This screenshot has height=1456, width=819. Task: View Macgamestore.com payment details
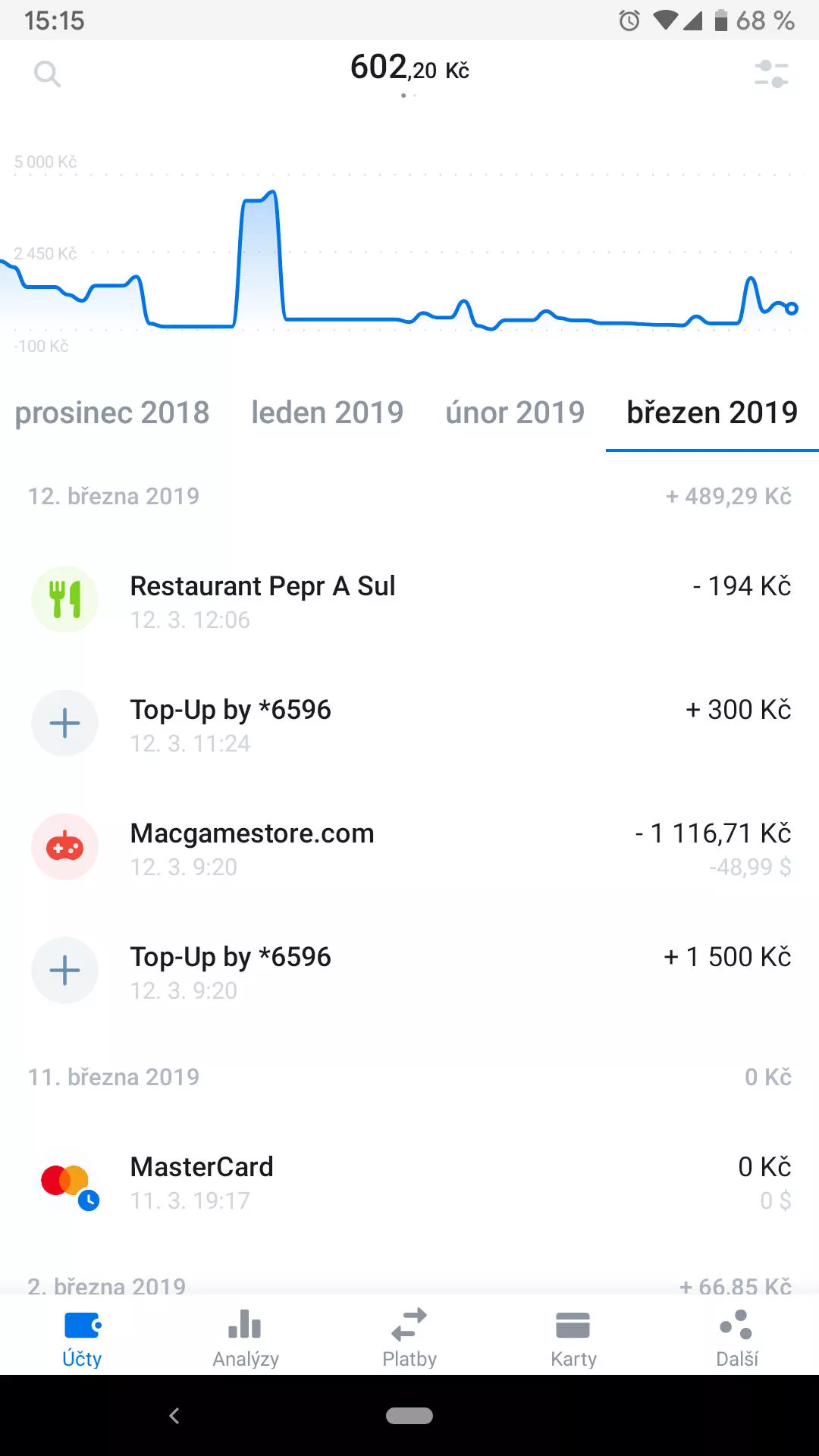pos(409,847)
